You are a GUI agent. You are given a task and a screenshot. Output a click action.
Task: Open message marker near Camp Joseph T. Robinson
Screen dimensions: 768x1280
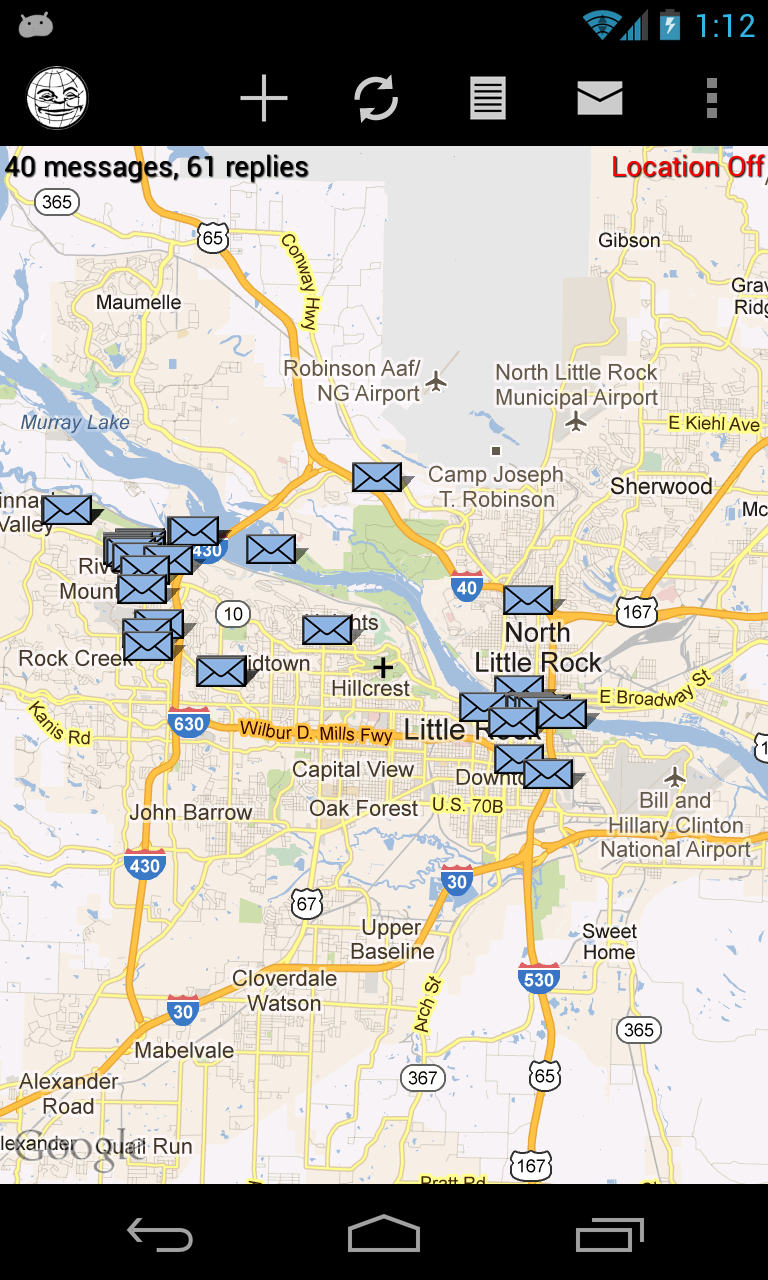point(377,477)
